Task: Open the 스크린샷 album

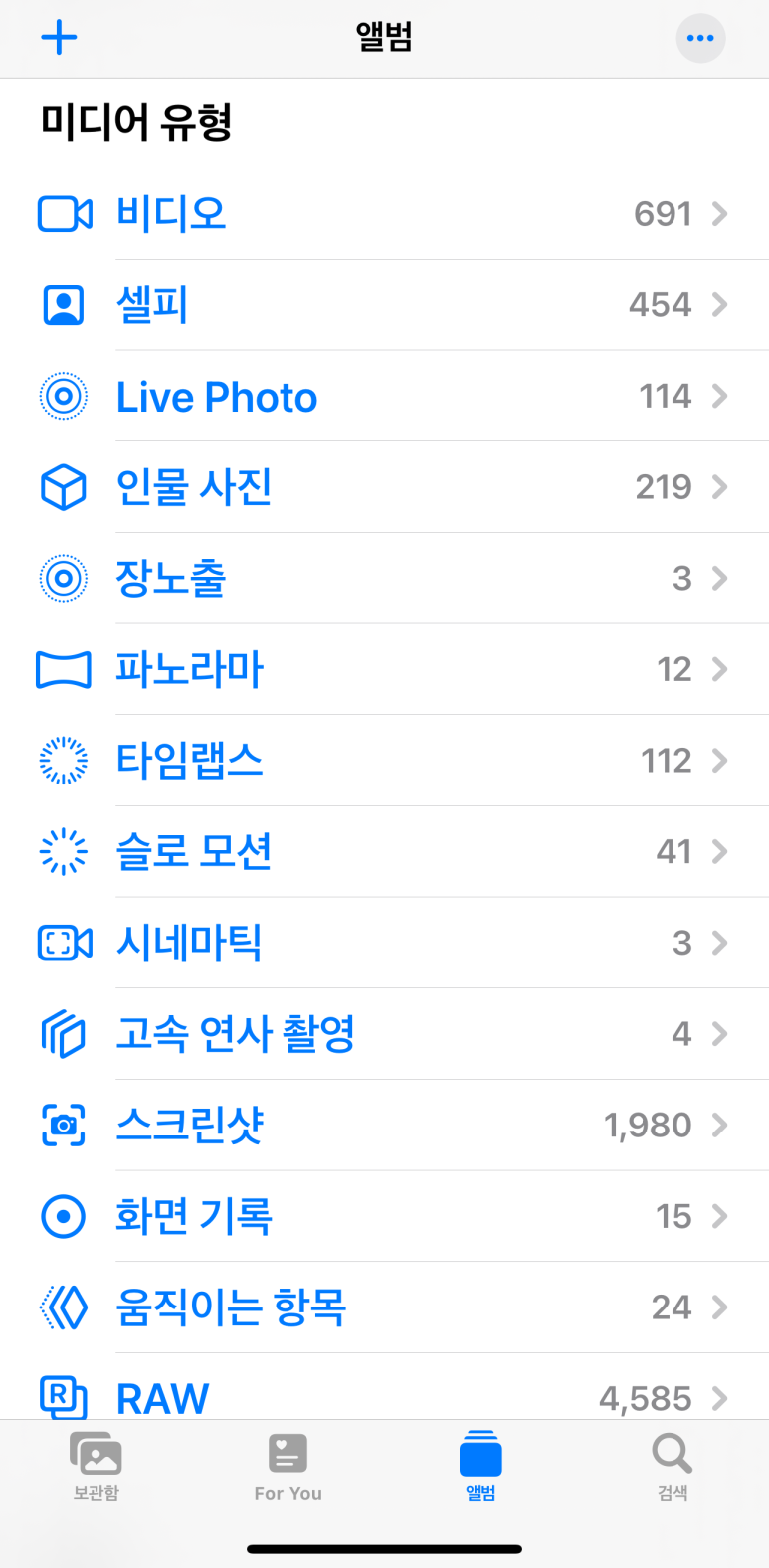Action: coord(384,1126)
